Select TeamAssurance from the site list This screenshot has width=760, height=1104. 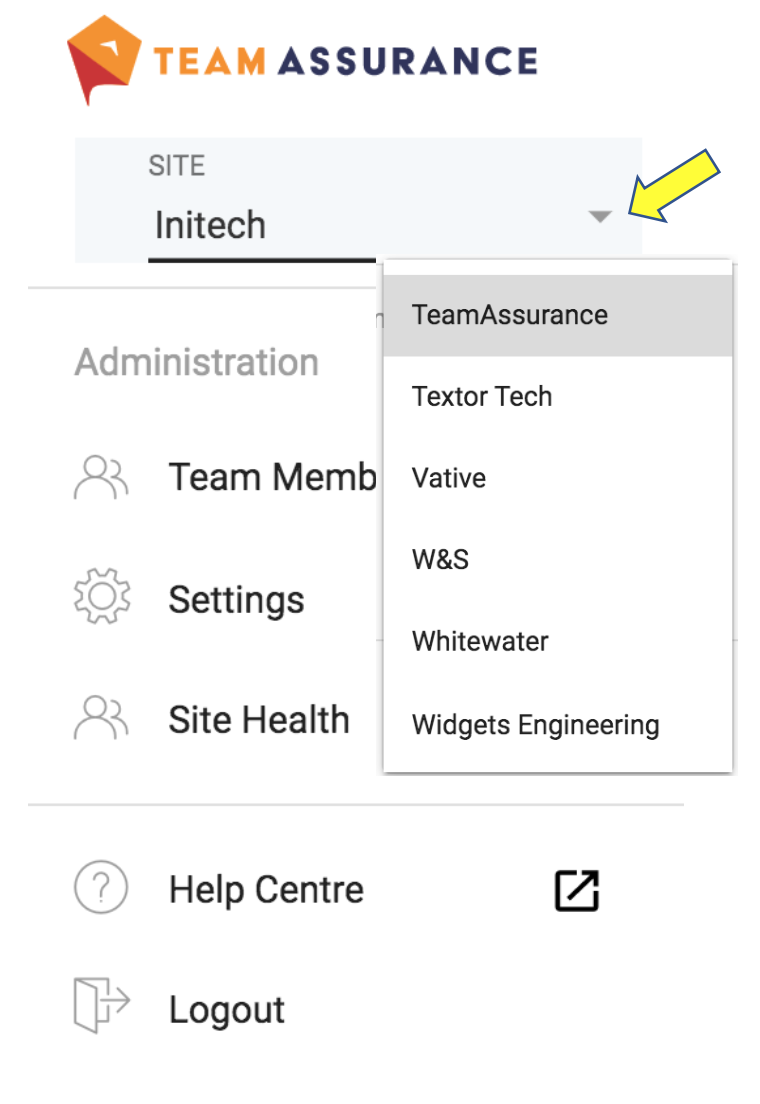coord(510,315)
